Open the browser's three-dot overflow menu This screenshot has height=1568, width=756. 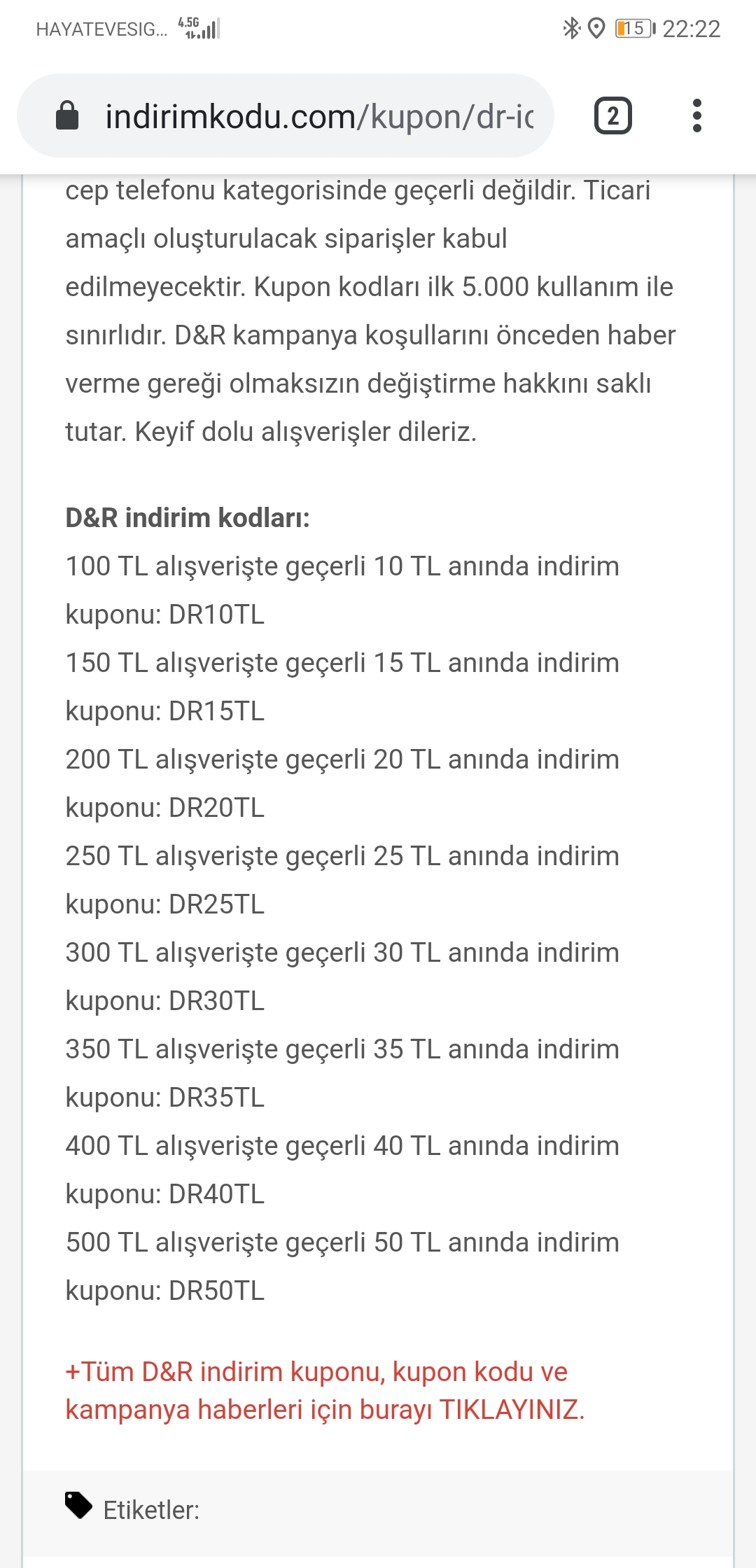click(x=696, y=115)
